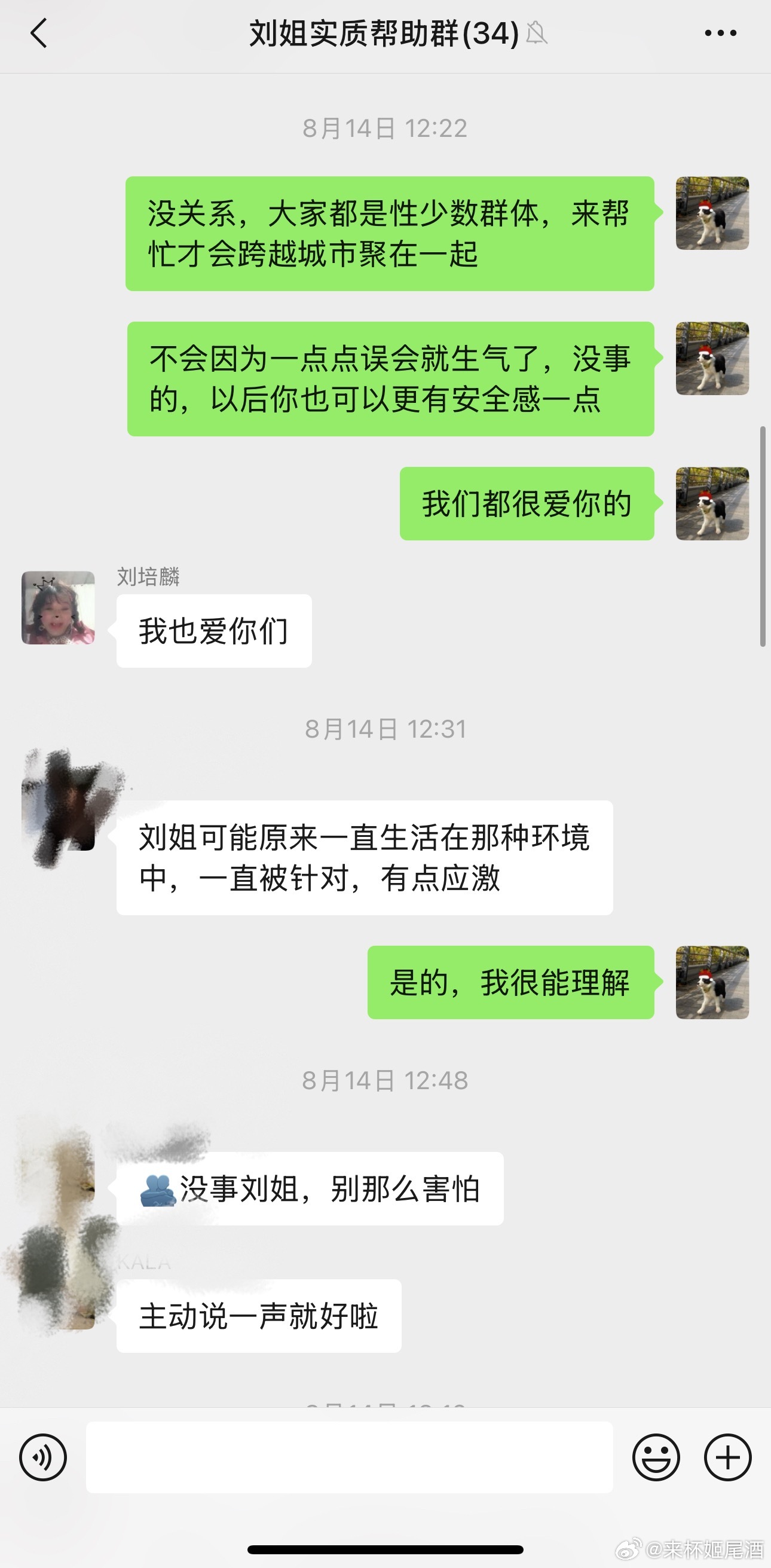Open 刘培麟's profile avatar

coord(59,607)
